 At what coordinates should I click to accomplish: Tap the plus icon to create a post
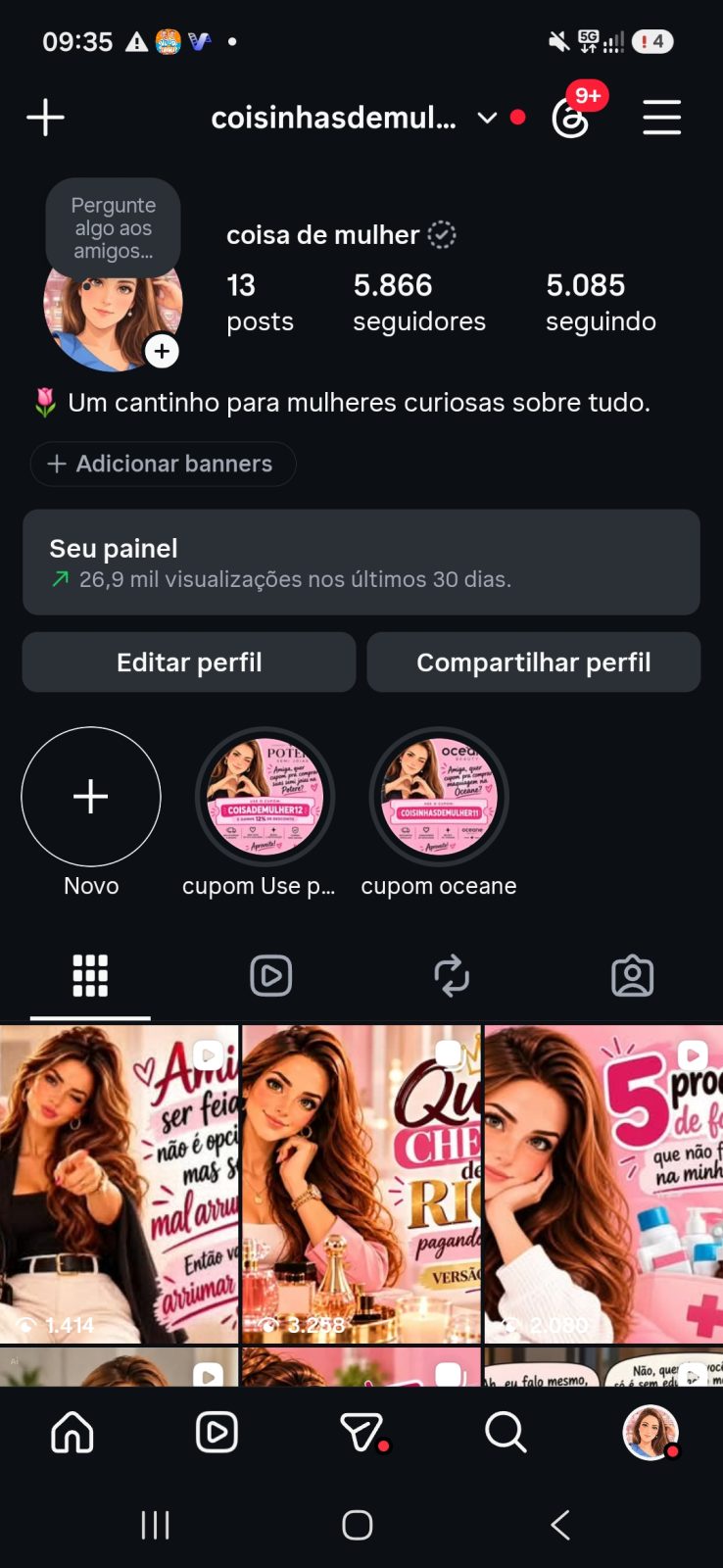tap(45, 118)
